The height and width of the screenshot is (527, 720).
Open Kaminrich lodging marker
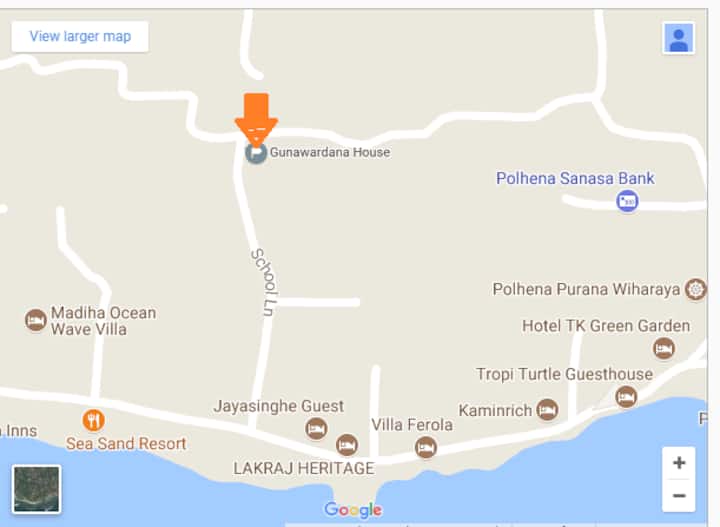click(547, 410)
